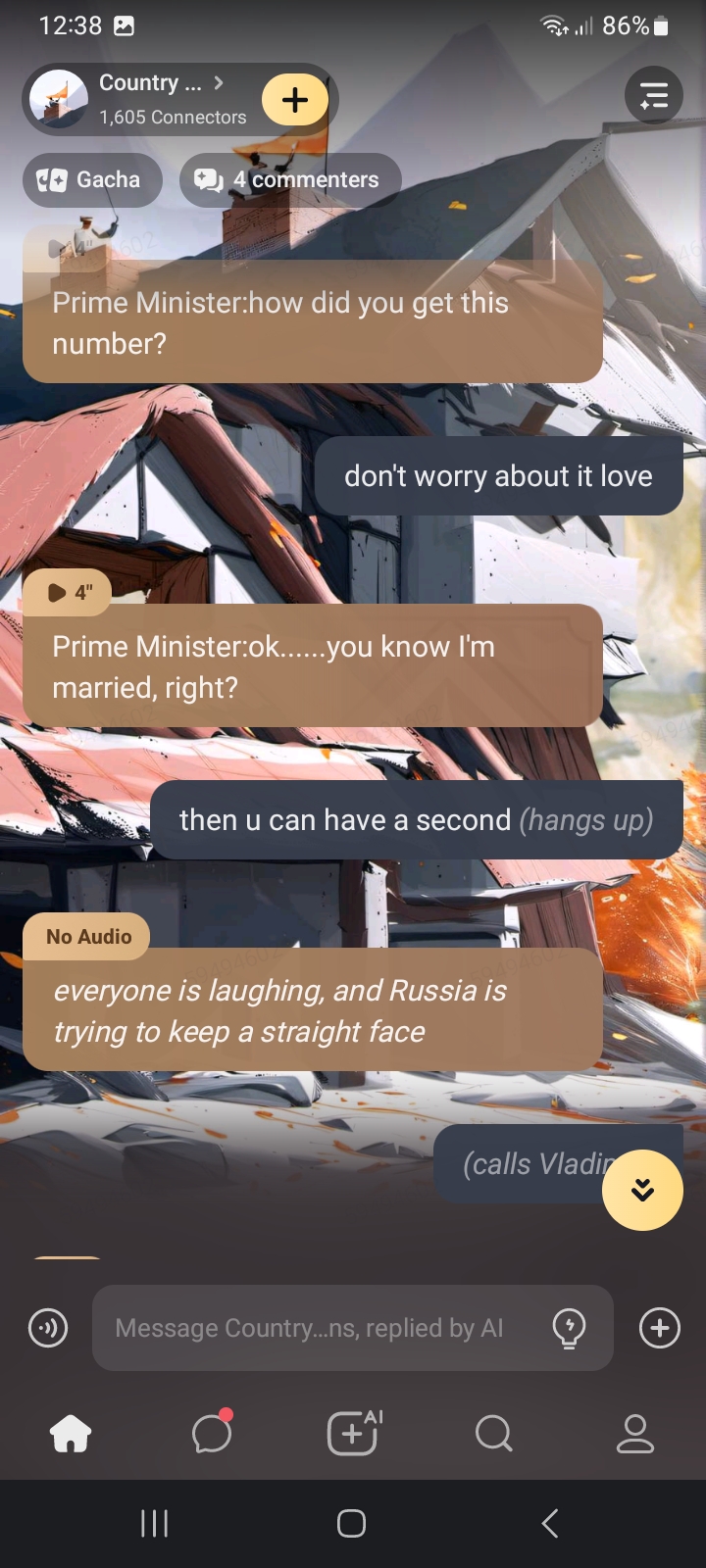
Task: Tap the yellow plus connect button
Action: click(295, 100)
